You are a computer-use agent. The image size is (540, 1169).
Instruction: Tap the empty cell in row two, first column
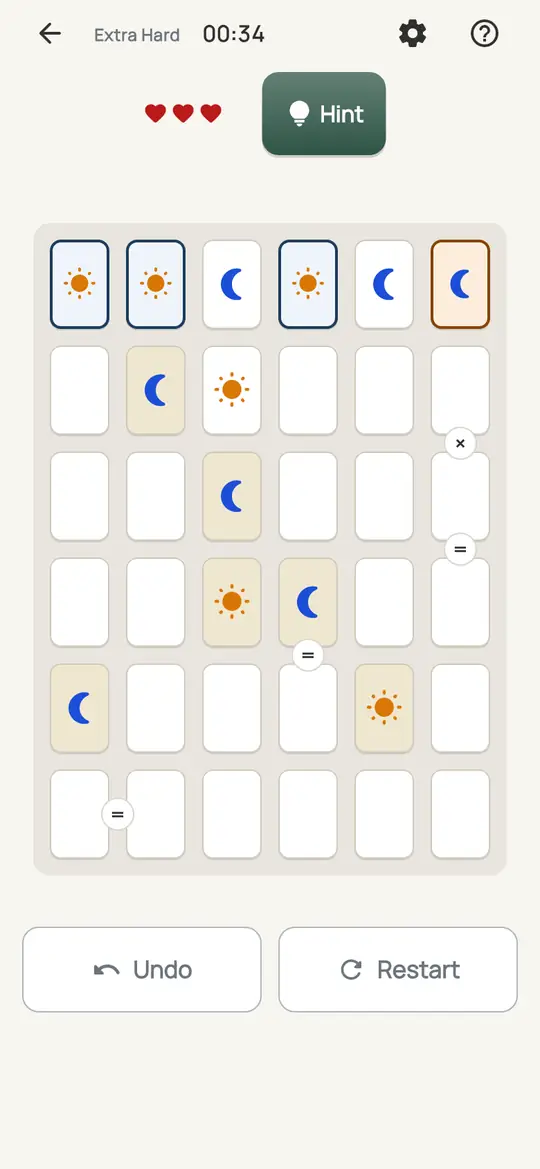point(80,390)
